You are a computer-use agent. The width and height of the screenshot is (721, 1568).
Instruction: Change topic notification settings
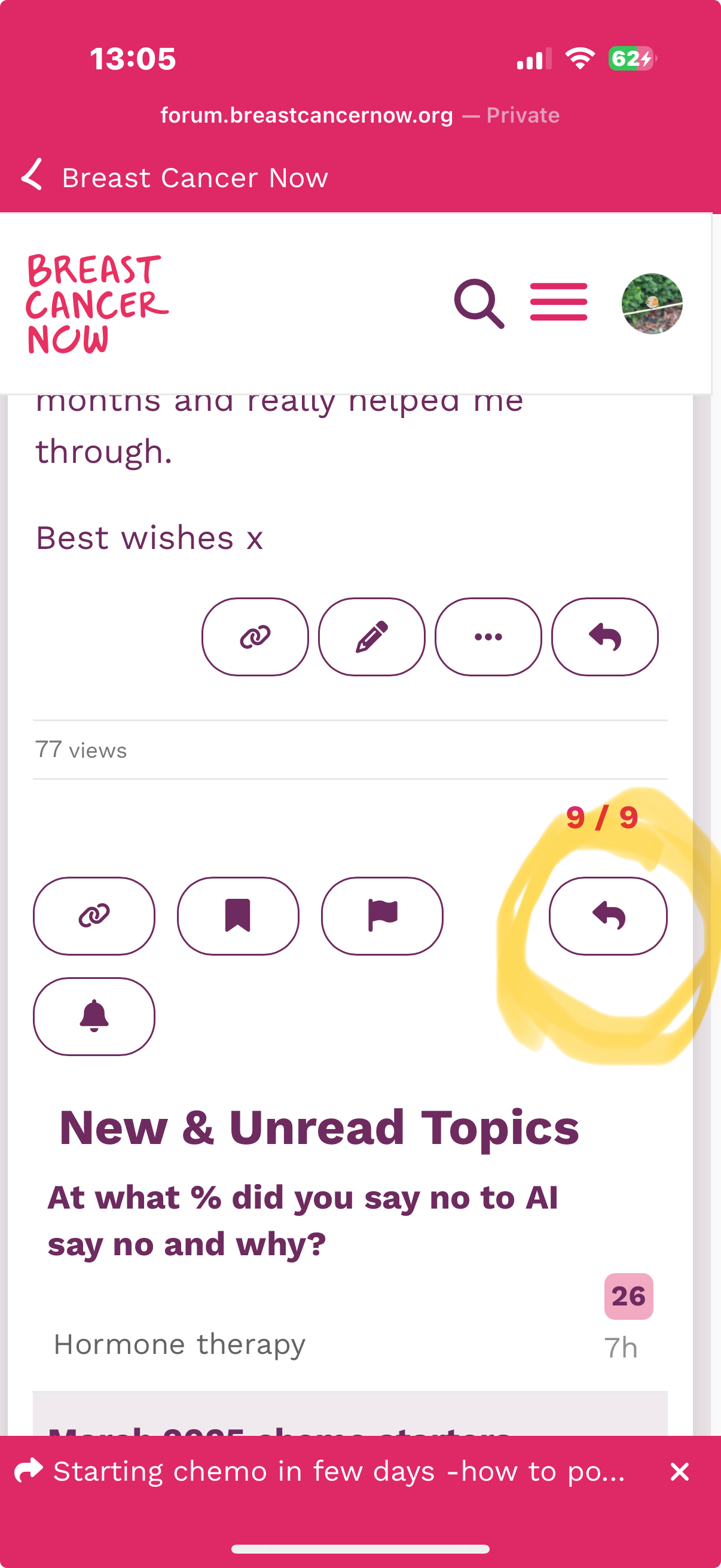[94, 1016]
